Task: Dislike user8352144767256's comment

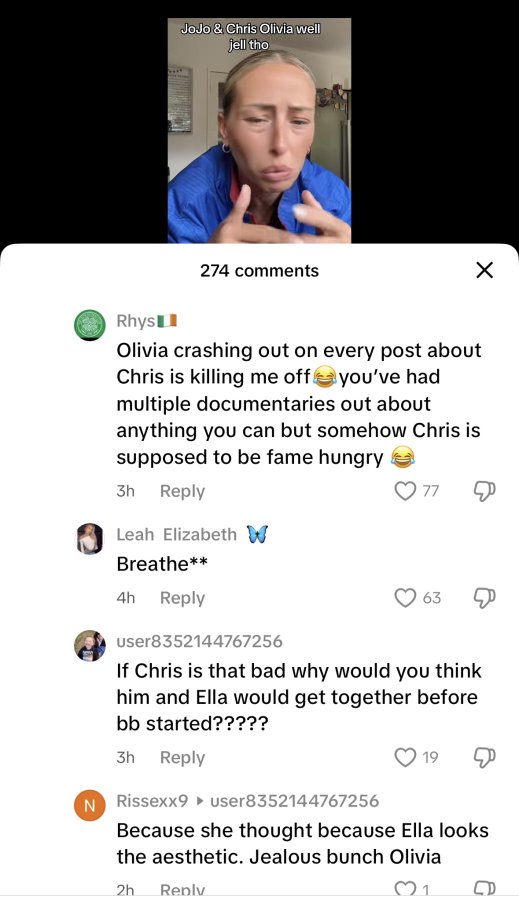Action: (x=484, y=758)
